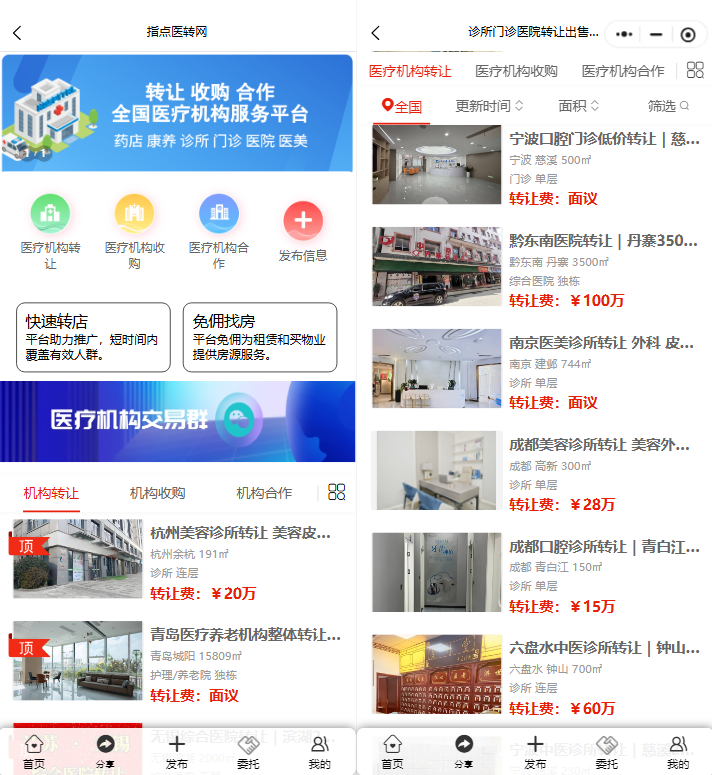Tap the 发布信息 plus icon
This screenshot has height=775, width=712.
click(303, 221)
